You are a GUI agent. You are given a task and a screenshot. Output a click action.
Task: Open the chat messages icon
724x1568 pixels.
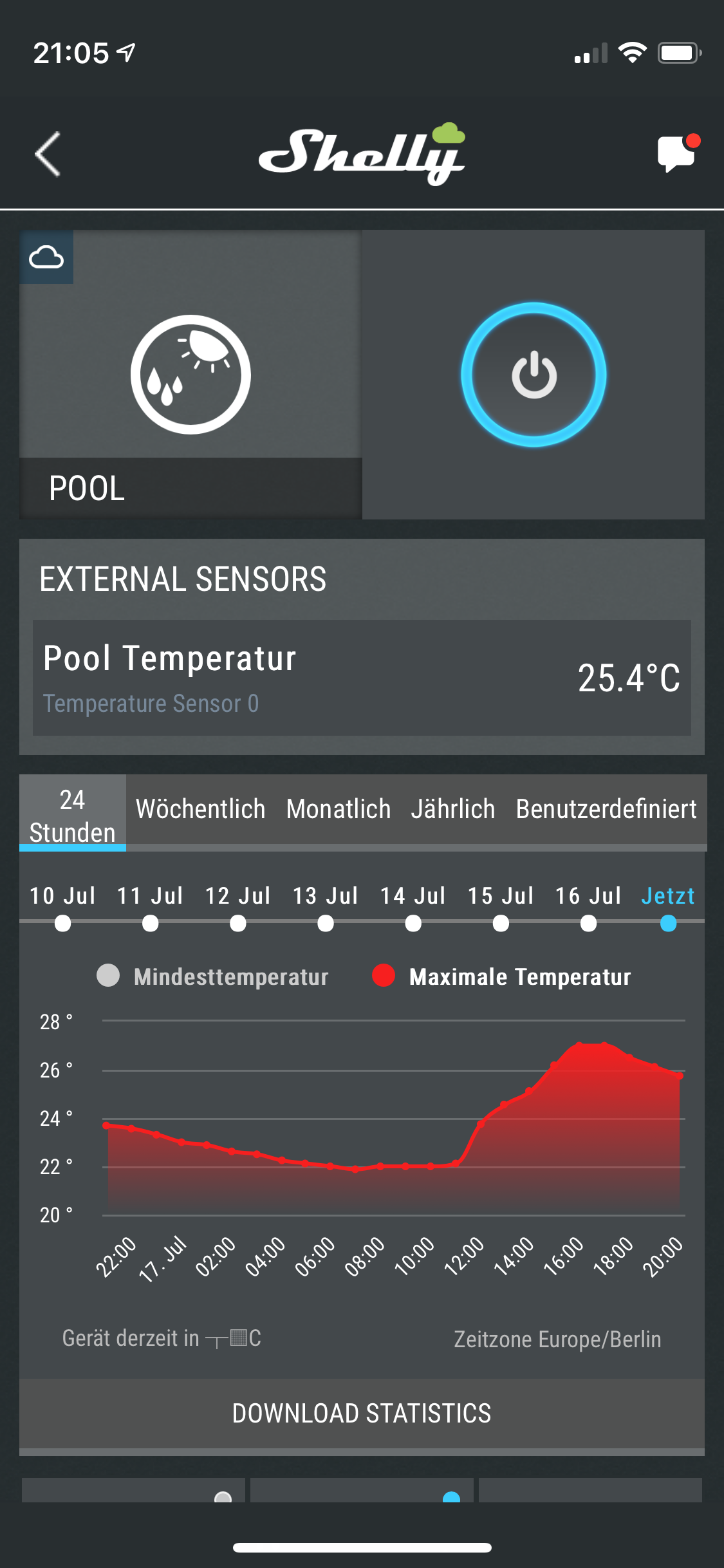pos(677,153)
